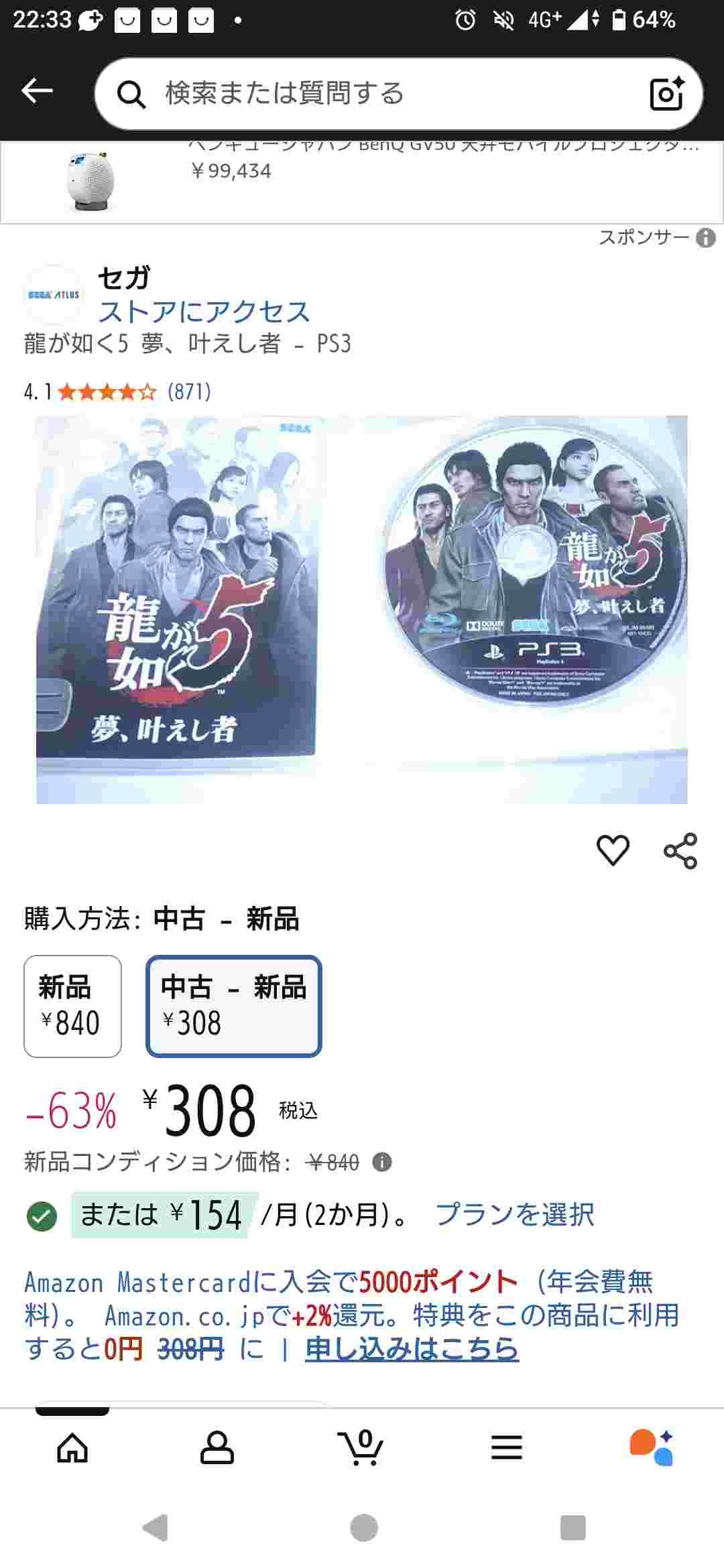Tap the search field 検索または質問する
The image size is (724, 1568).
click(375, 94)
